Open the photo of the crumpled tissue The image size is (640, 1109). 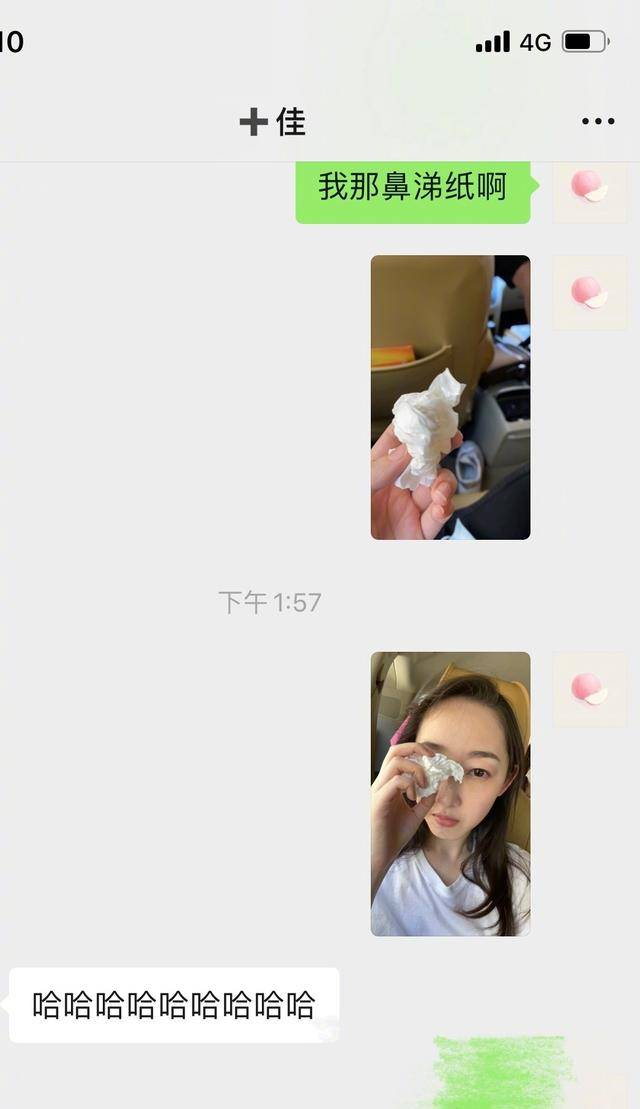tap(450, 397)
